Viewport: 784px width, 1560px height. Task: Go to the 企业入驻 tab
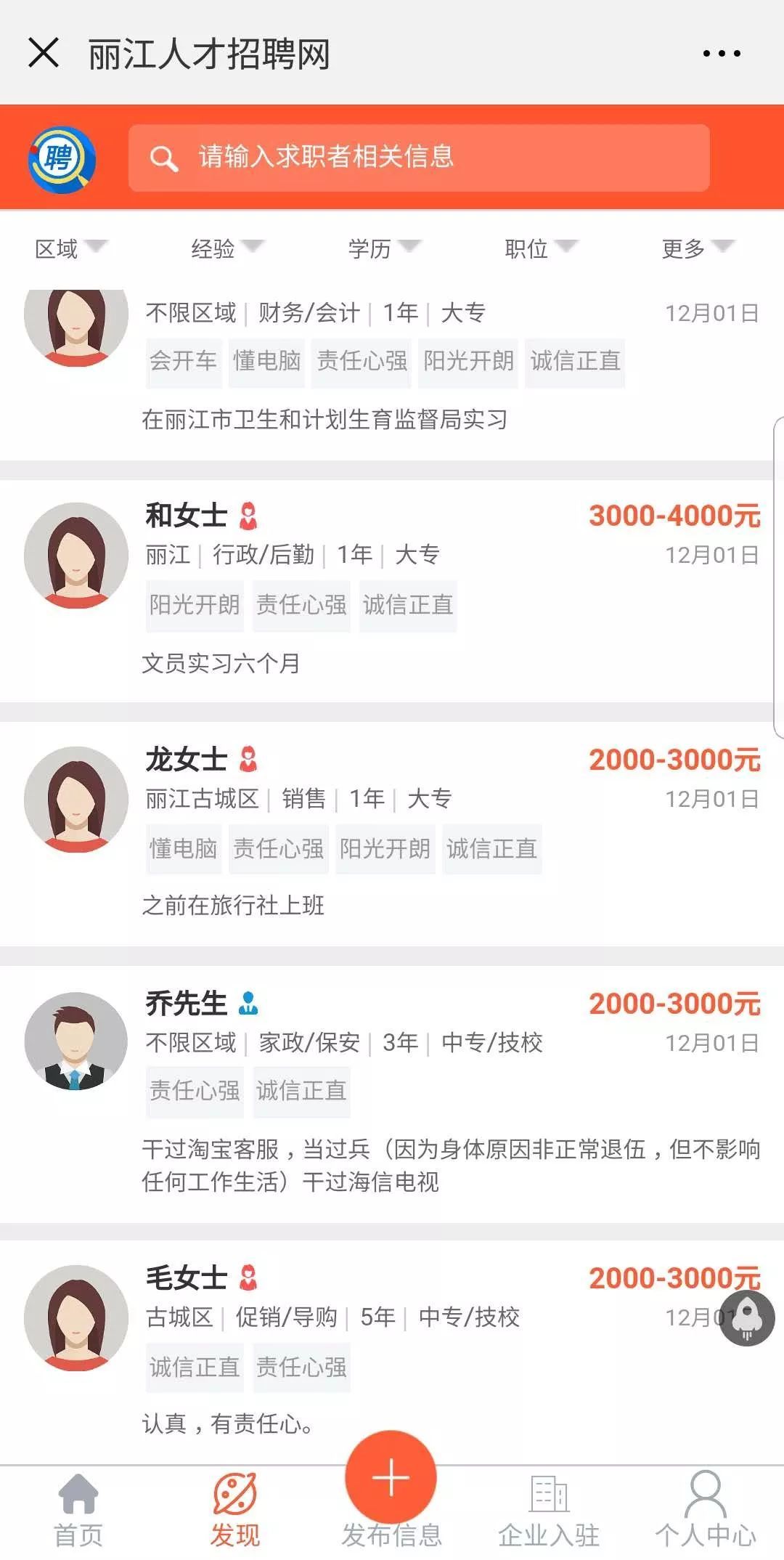tap(549, 1511)
